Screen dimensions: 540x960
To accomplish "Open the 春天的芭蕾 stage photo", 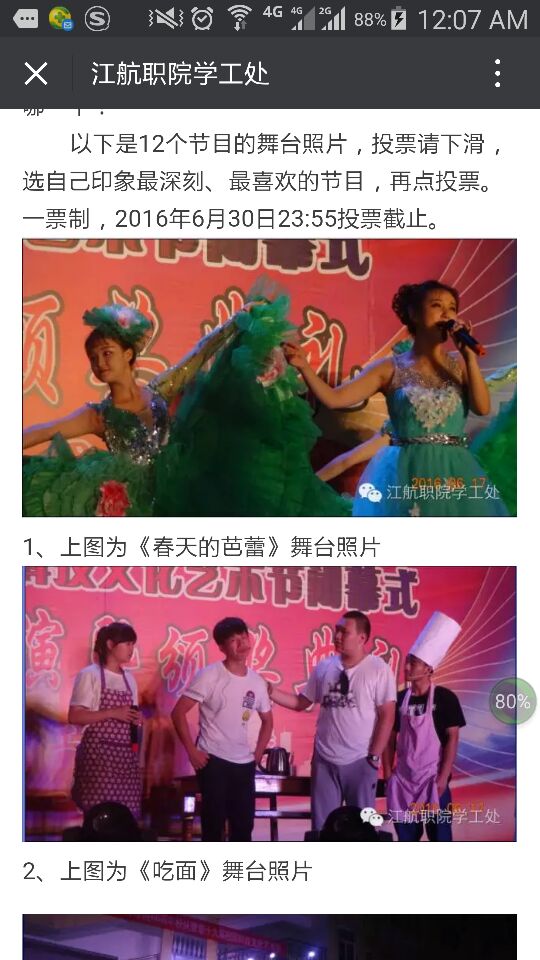I will tap(269, 377).
